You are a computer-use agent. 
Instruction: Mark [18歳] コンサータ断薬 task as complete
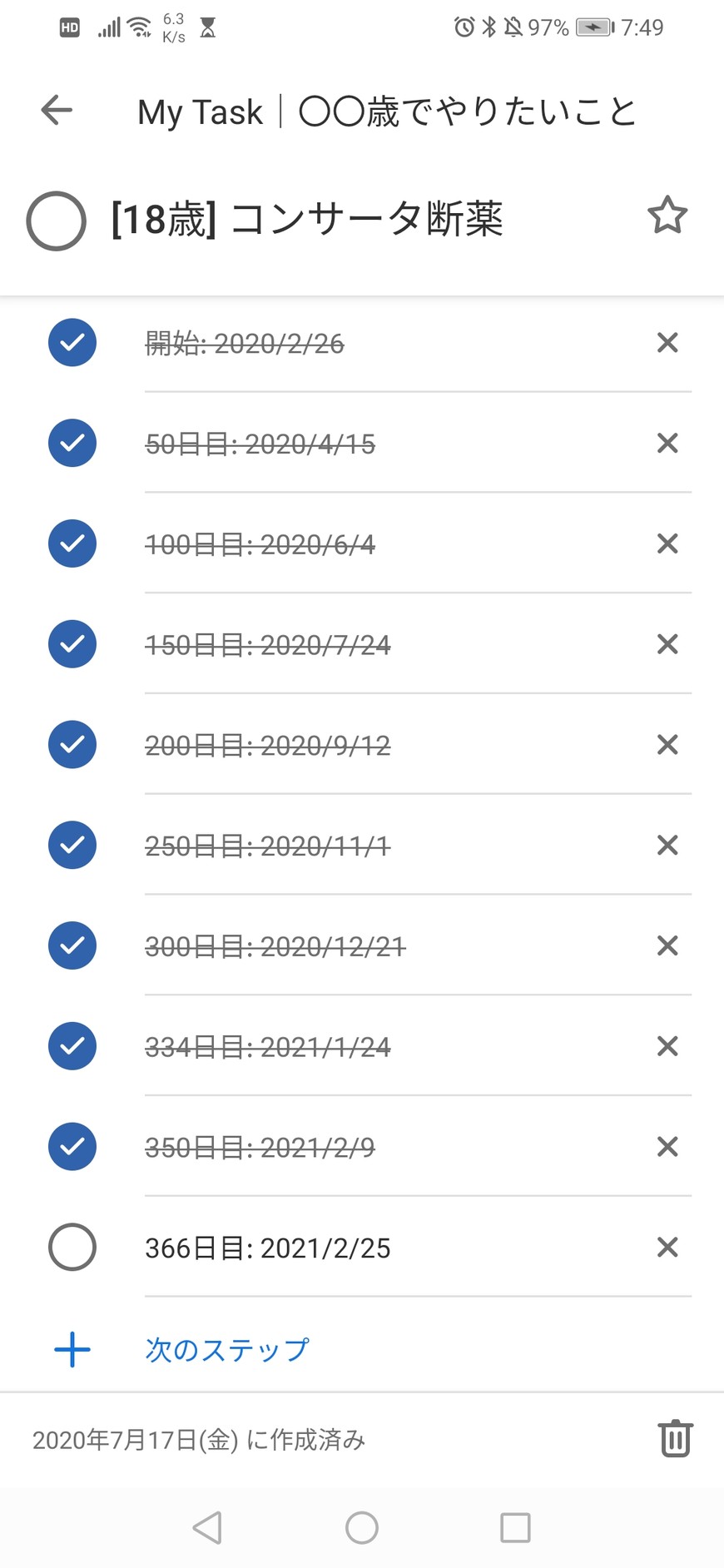(56, 221)
